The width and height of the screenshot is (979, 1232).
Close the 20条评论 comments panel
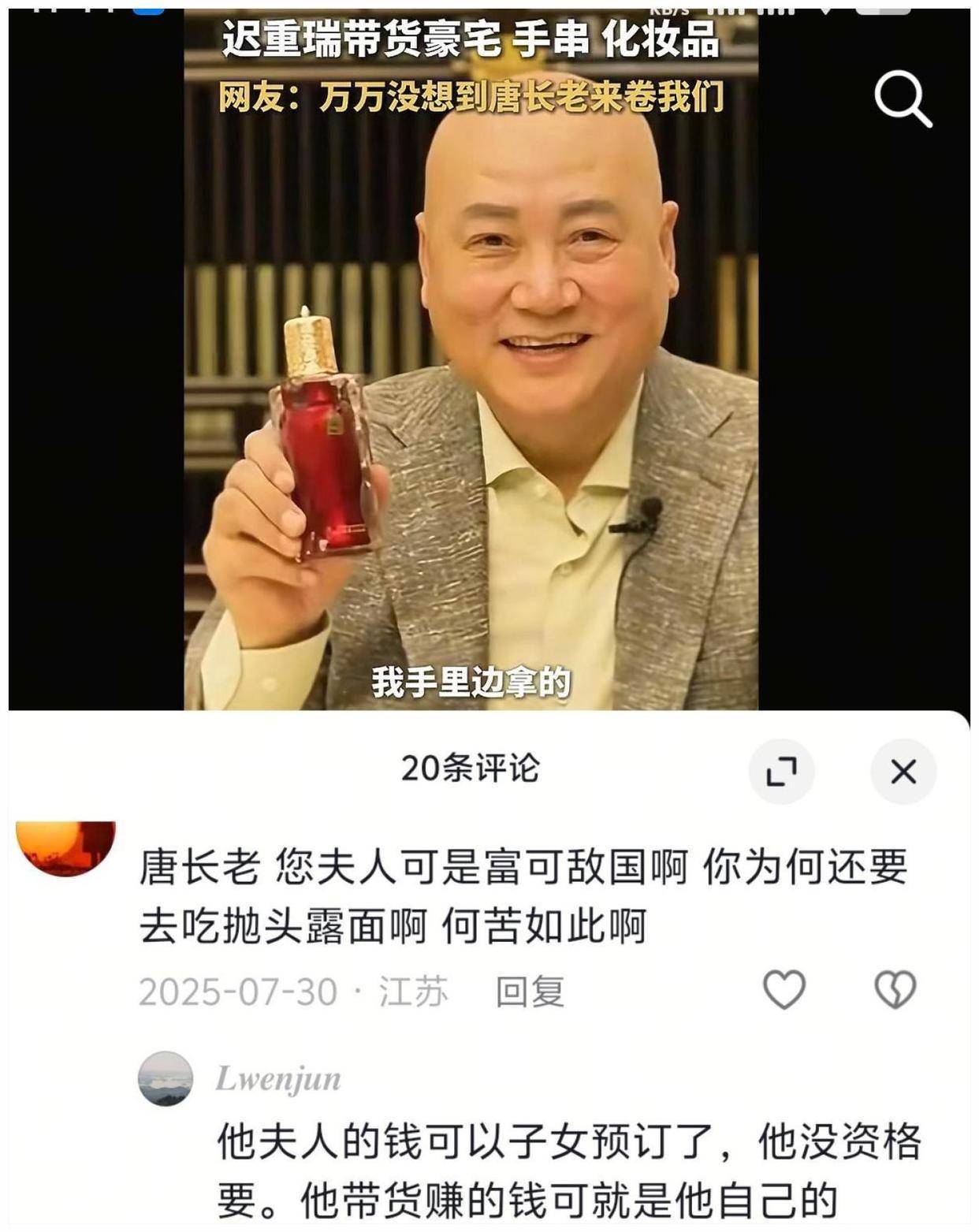click(x=903, y=771)
